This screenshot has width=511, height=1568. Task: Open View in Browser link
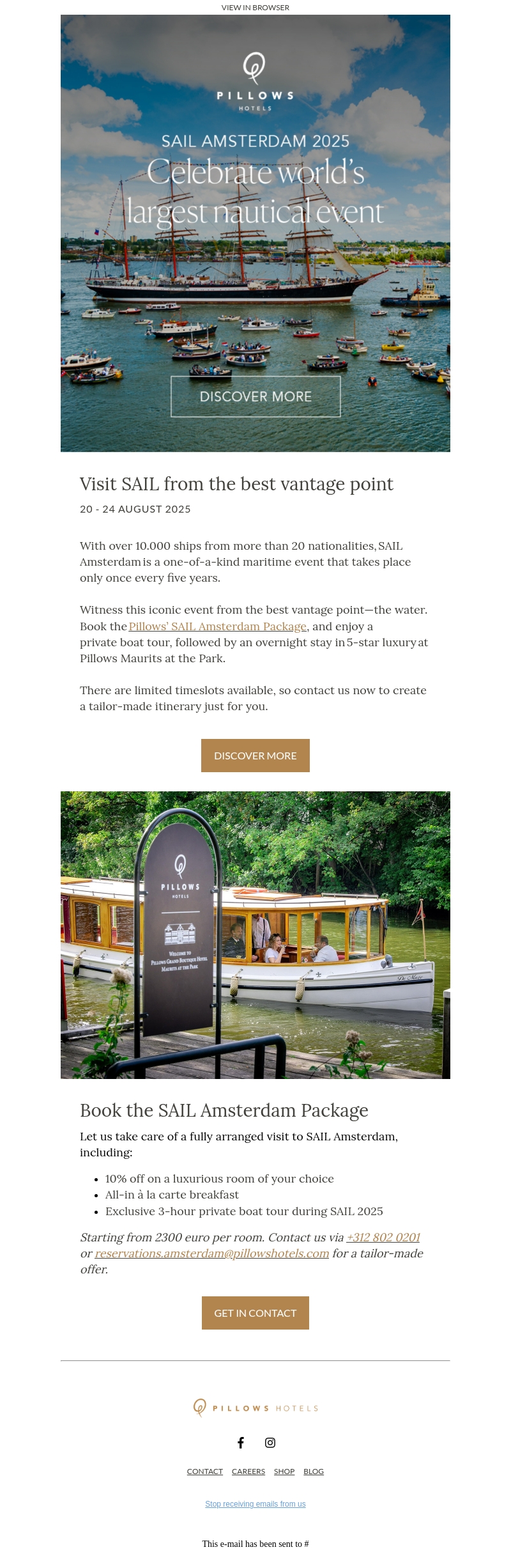point(255,8)
